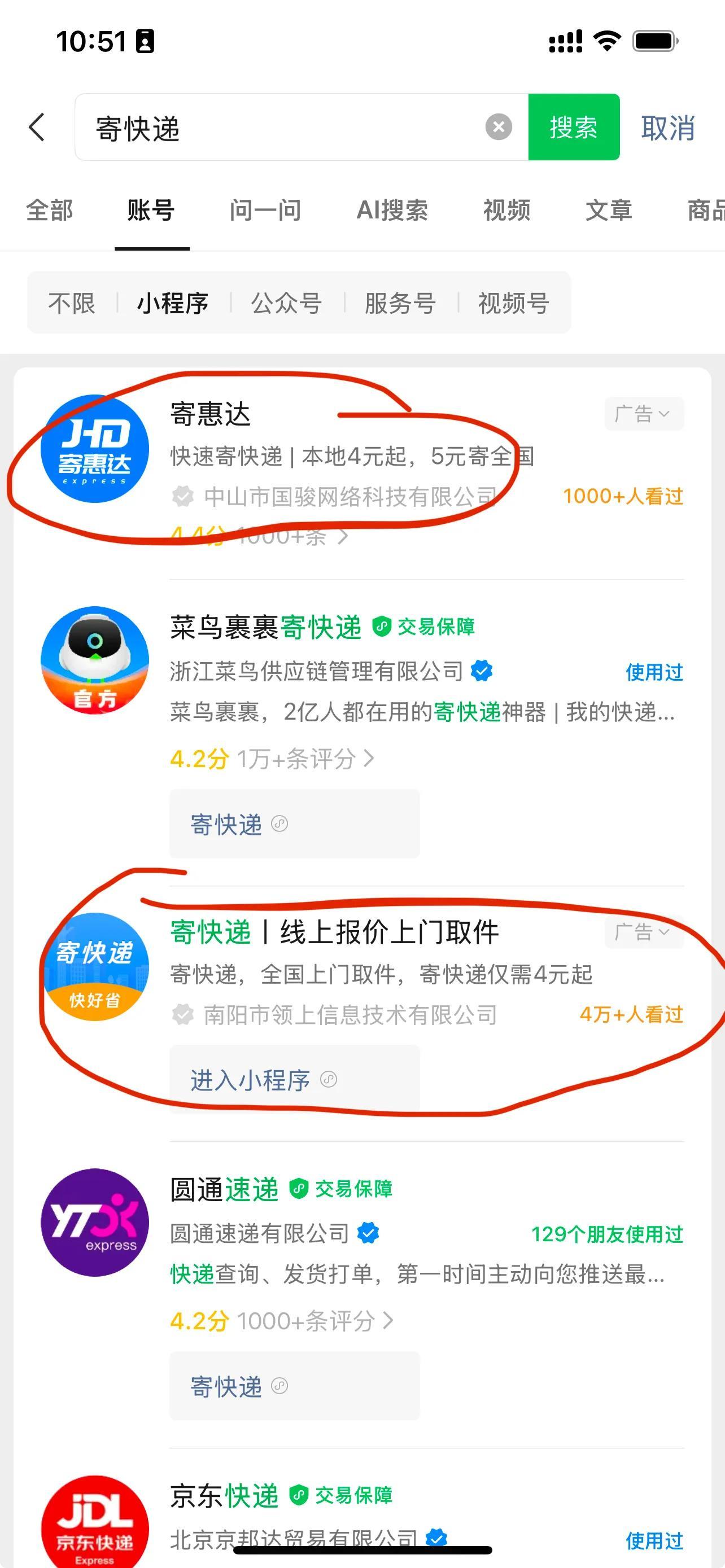The height and width of the screenshot is (1568, 725).
Task: Clear the search text 寄快递
Action: pyautogui.click(x=498, y=127)
